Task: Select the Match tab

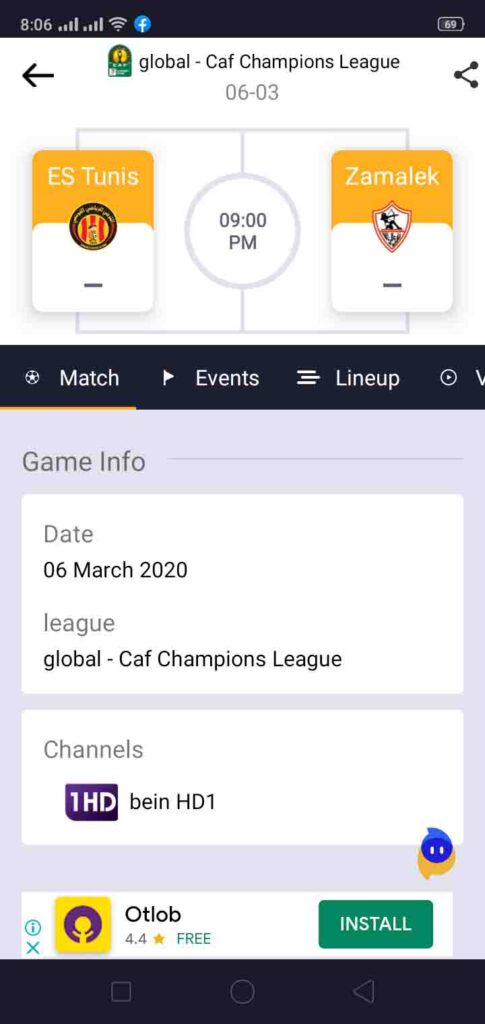Action: coord(72,378)
